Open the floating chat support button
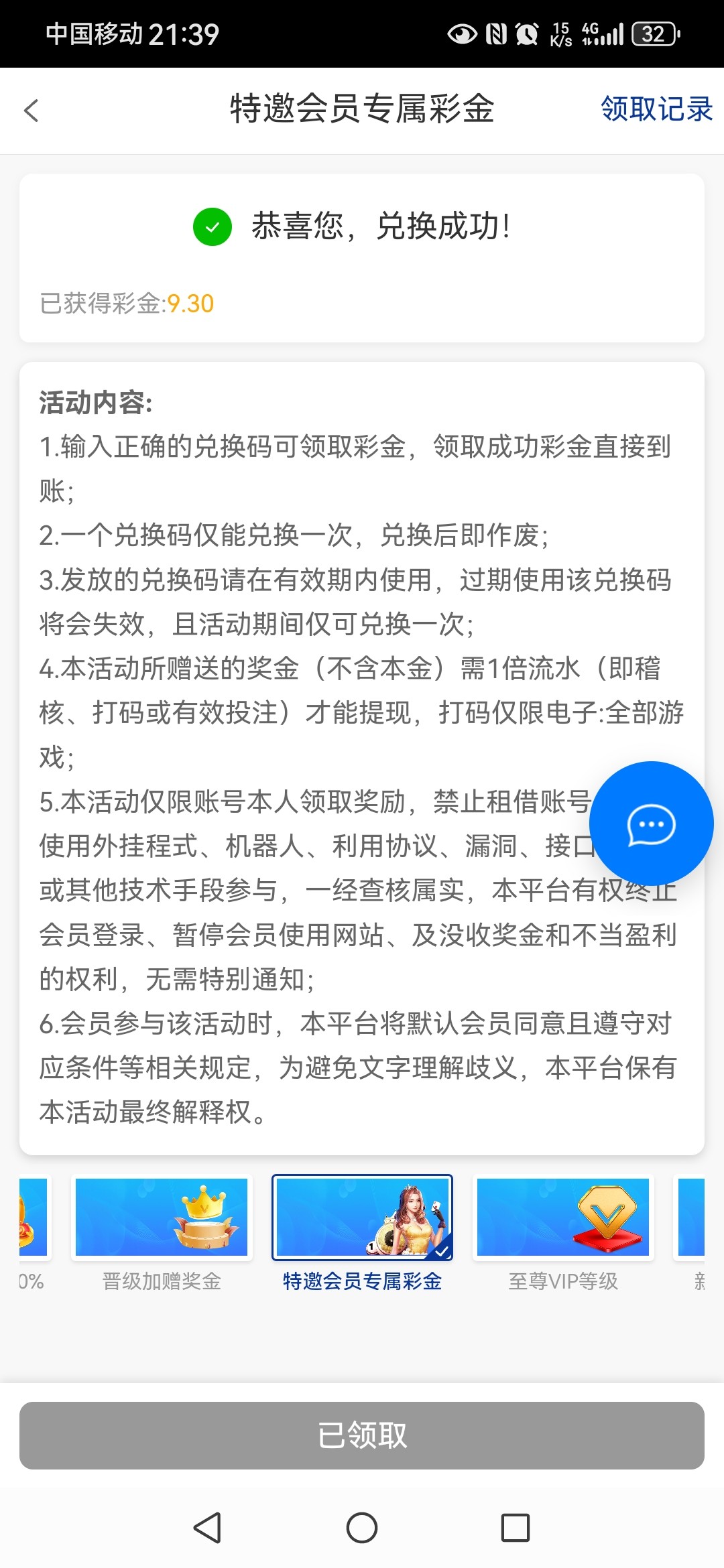 pos(651,824)
